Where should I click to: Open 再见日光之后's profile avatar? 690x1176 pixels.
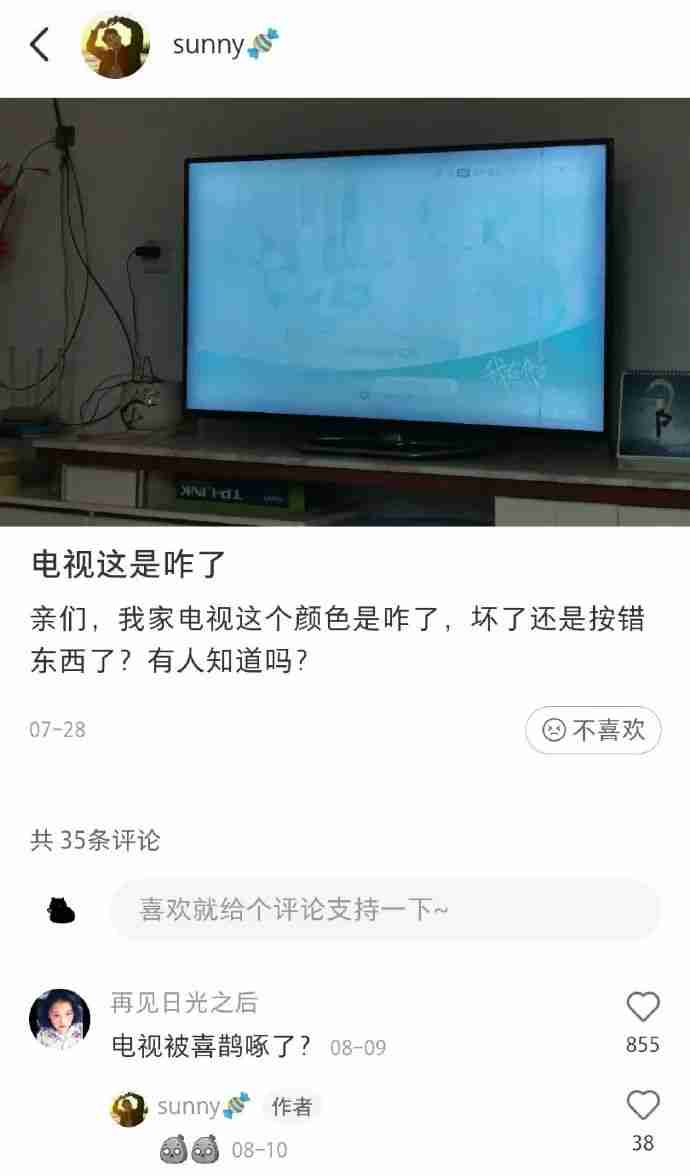tap(59, 1018)
